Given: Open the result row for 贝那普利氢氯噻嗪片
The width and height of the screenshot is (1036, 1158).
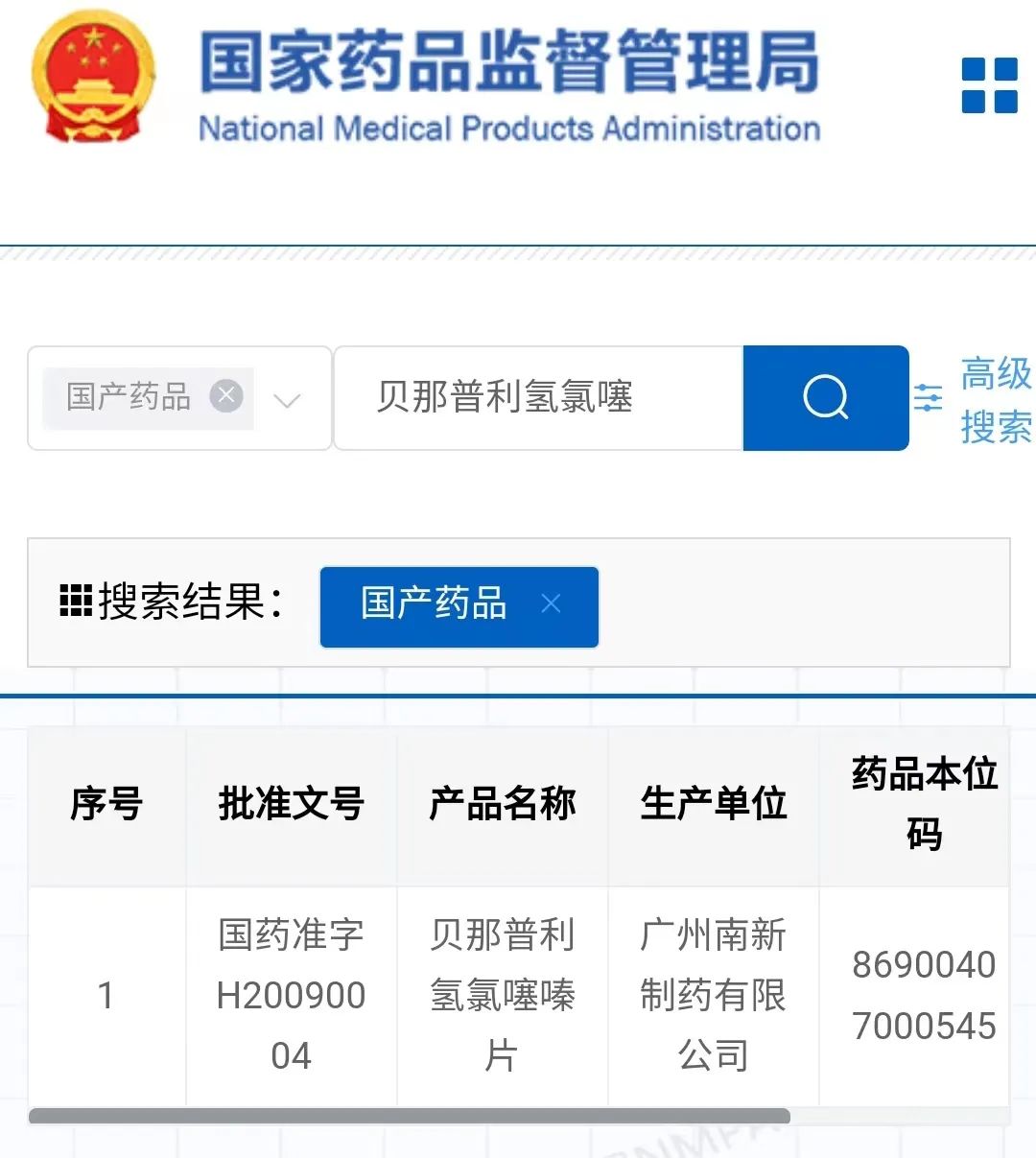Looking at the screenshot, I should click(x=502, y=995).
